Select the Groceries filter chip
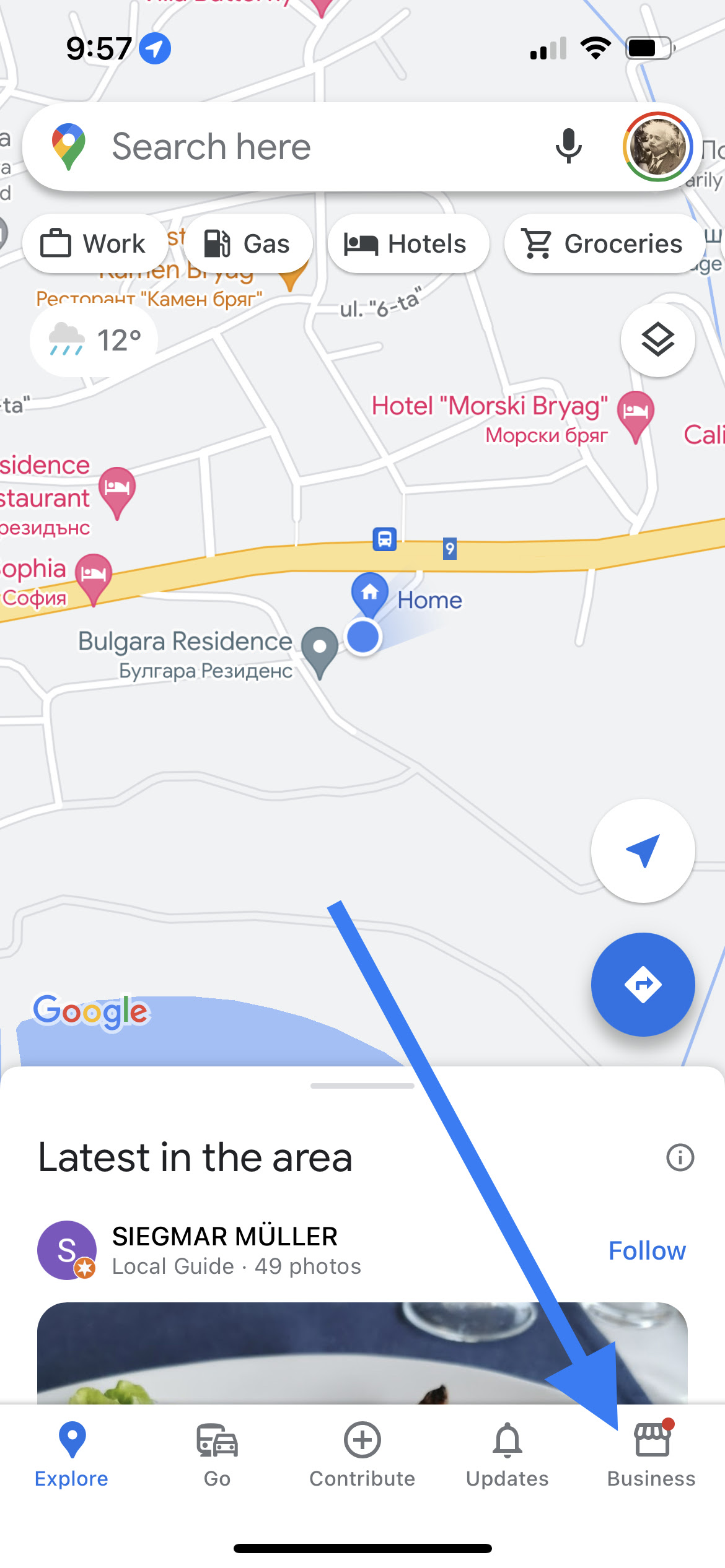 click(604, 244)
